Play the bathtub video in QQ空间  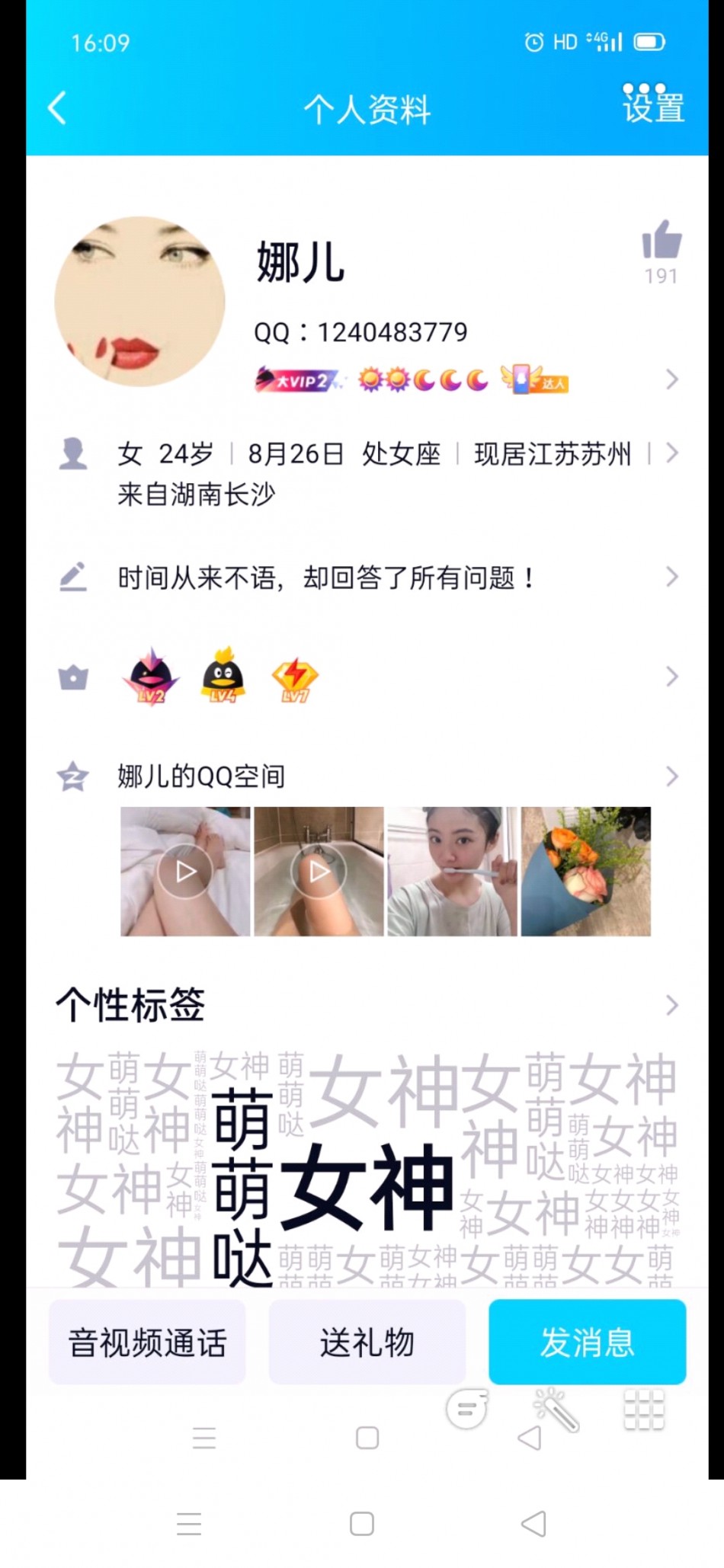coord(319,872)
